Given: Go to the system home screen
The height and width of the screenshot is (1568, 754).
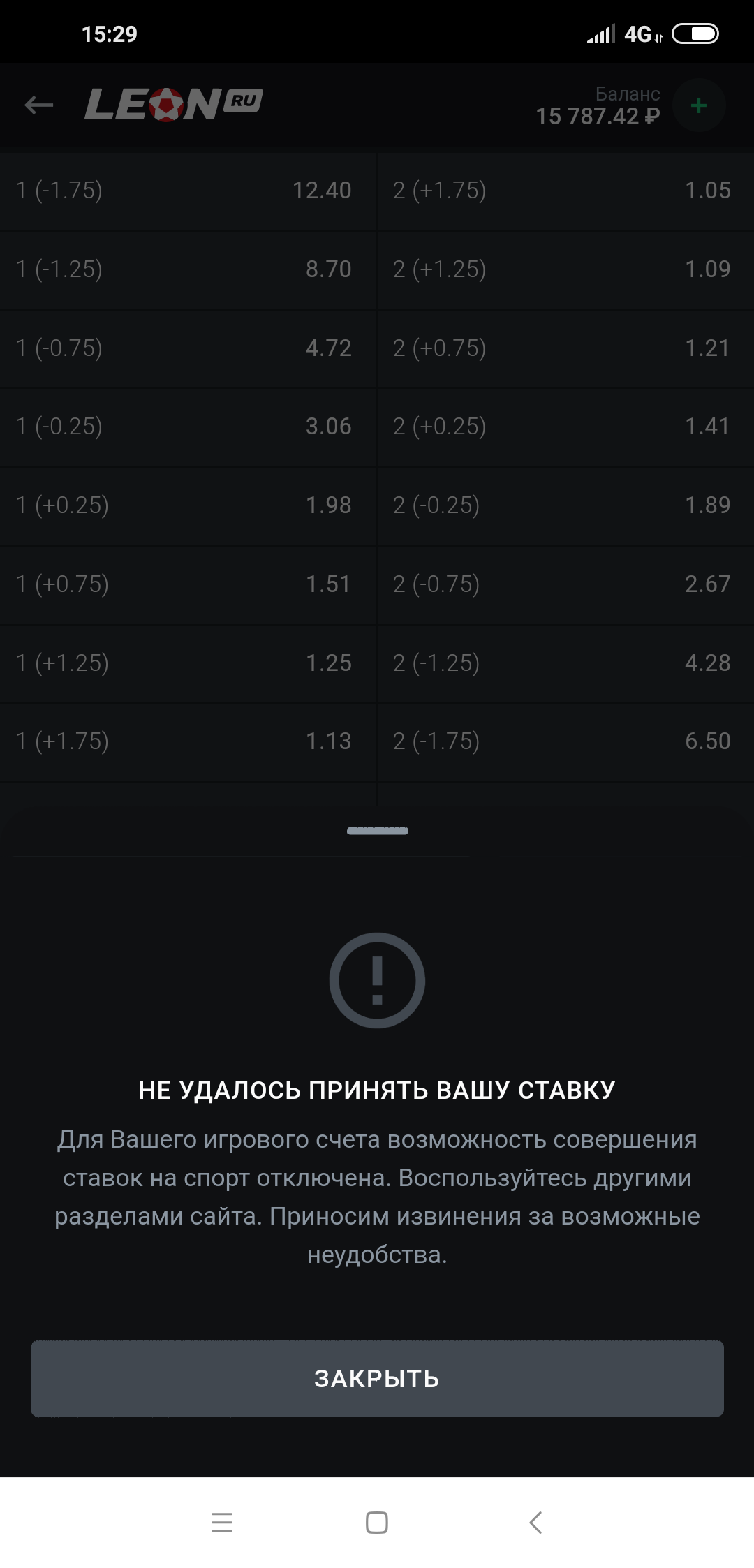Looking at the screenshot, I should pyautogui.click(x=377, y=1523).
